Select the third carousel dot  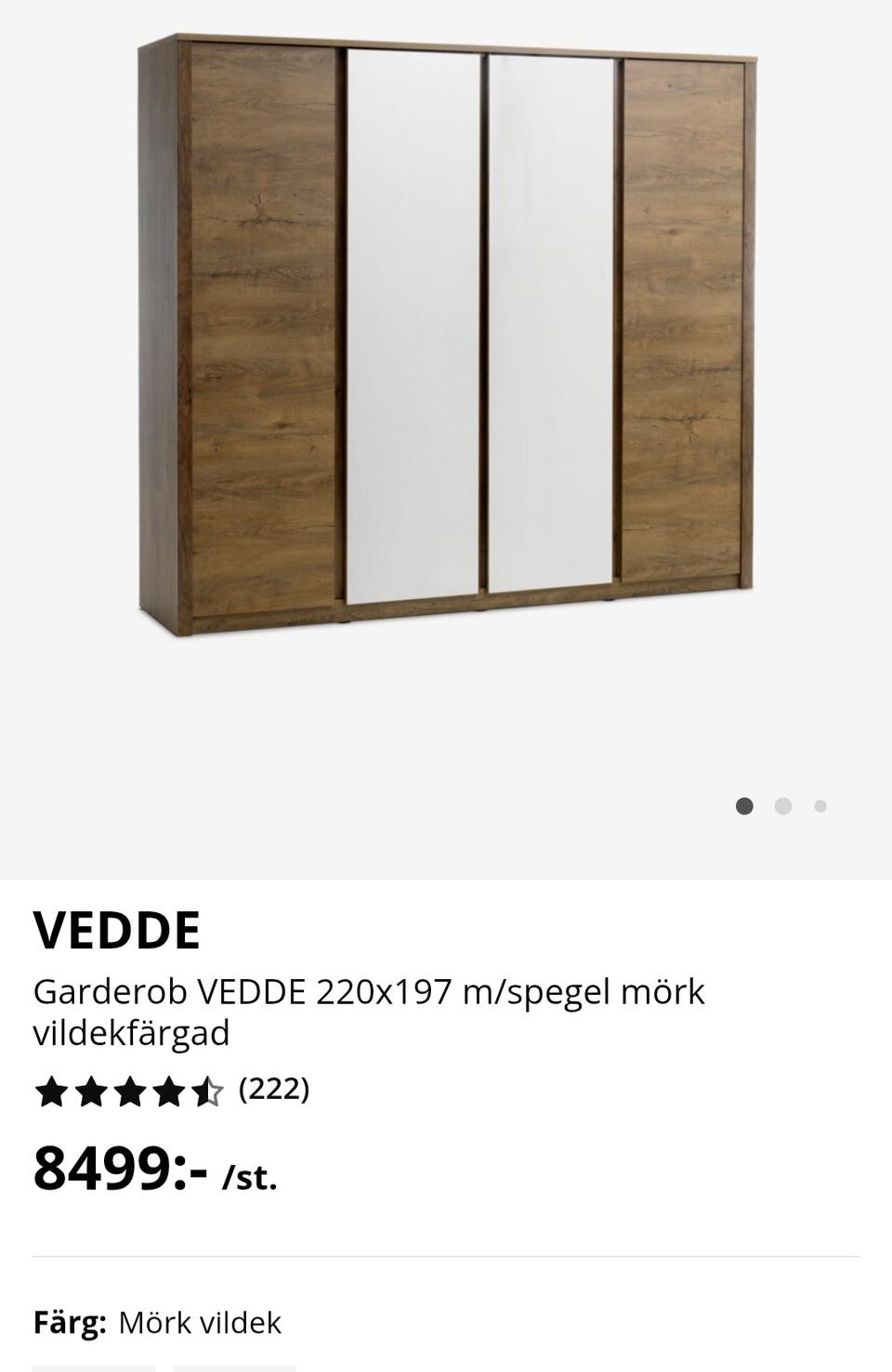[819, 806]
